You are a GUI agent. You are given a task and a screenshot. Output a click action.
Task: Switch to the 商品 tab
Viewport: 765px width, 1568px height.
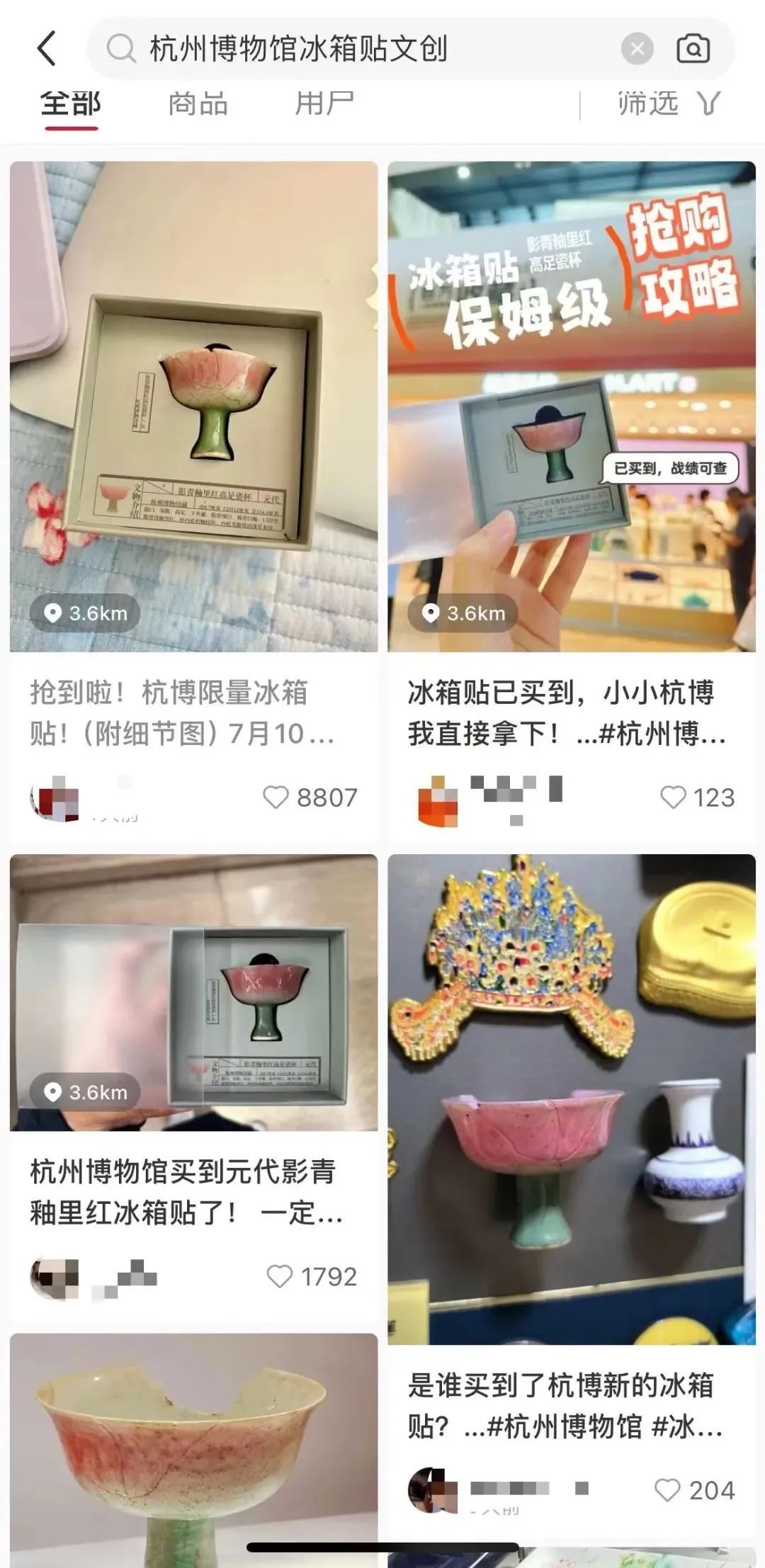point(198,104)
